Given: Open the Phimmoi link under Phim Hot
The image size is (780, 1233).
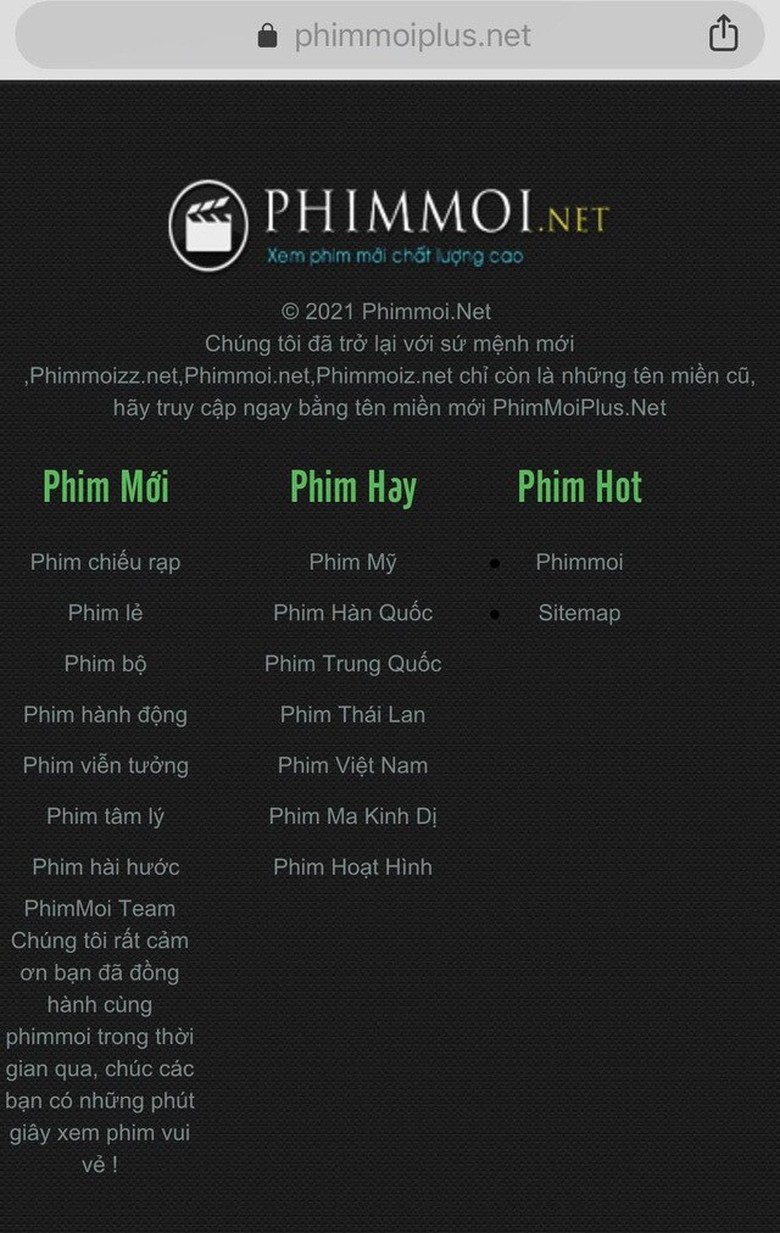Looking at the screenshot, I should point(579,562).
